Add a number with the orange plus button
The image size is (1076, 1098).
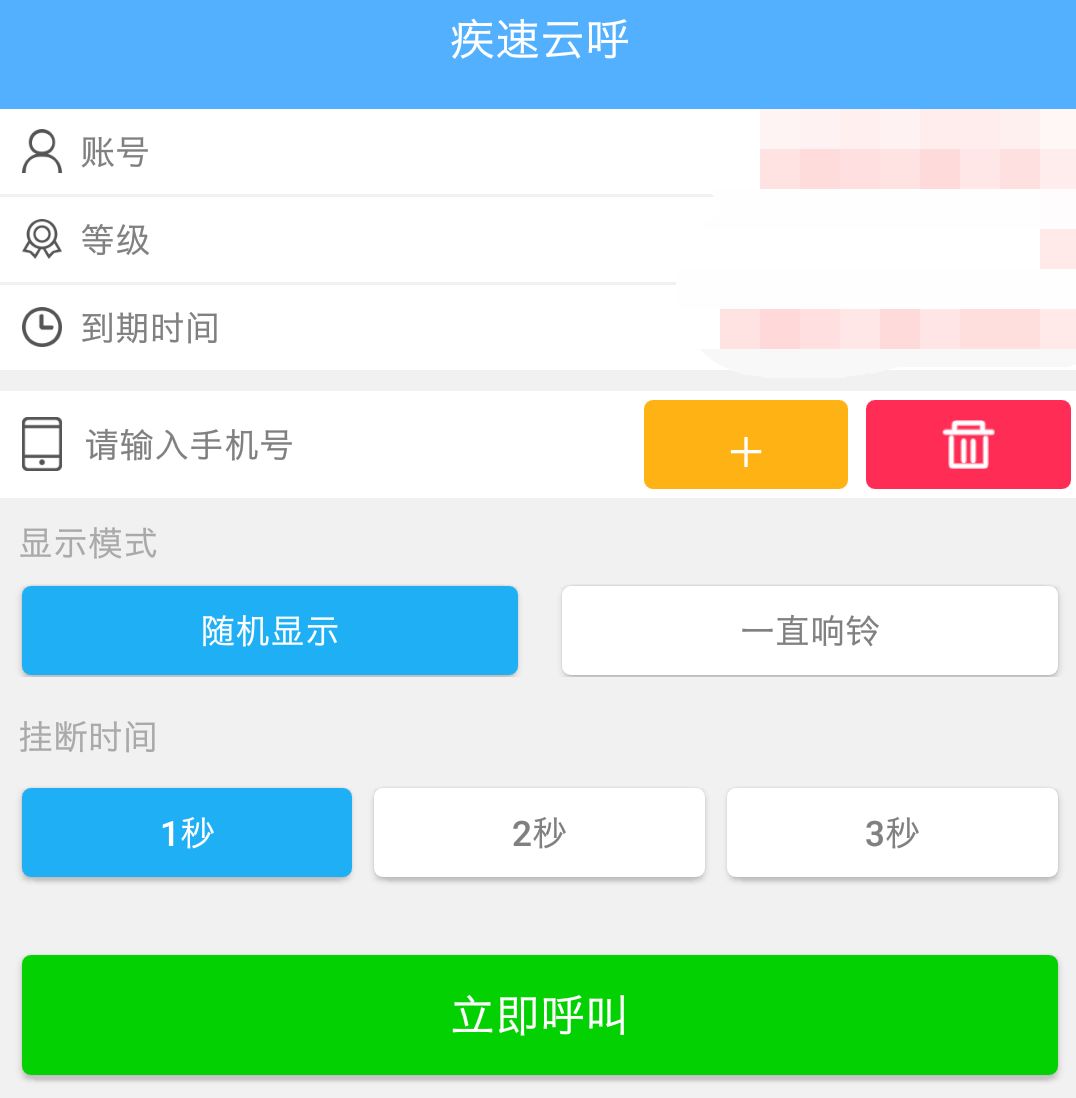(745, 445)
